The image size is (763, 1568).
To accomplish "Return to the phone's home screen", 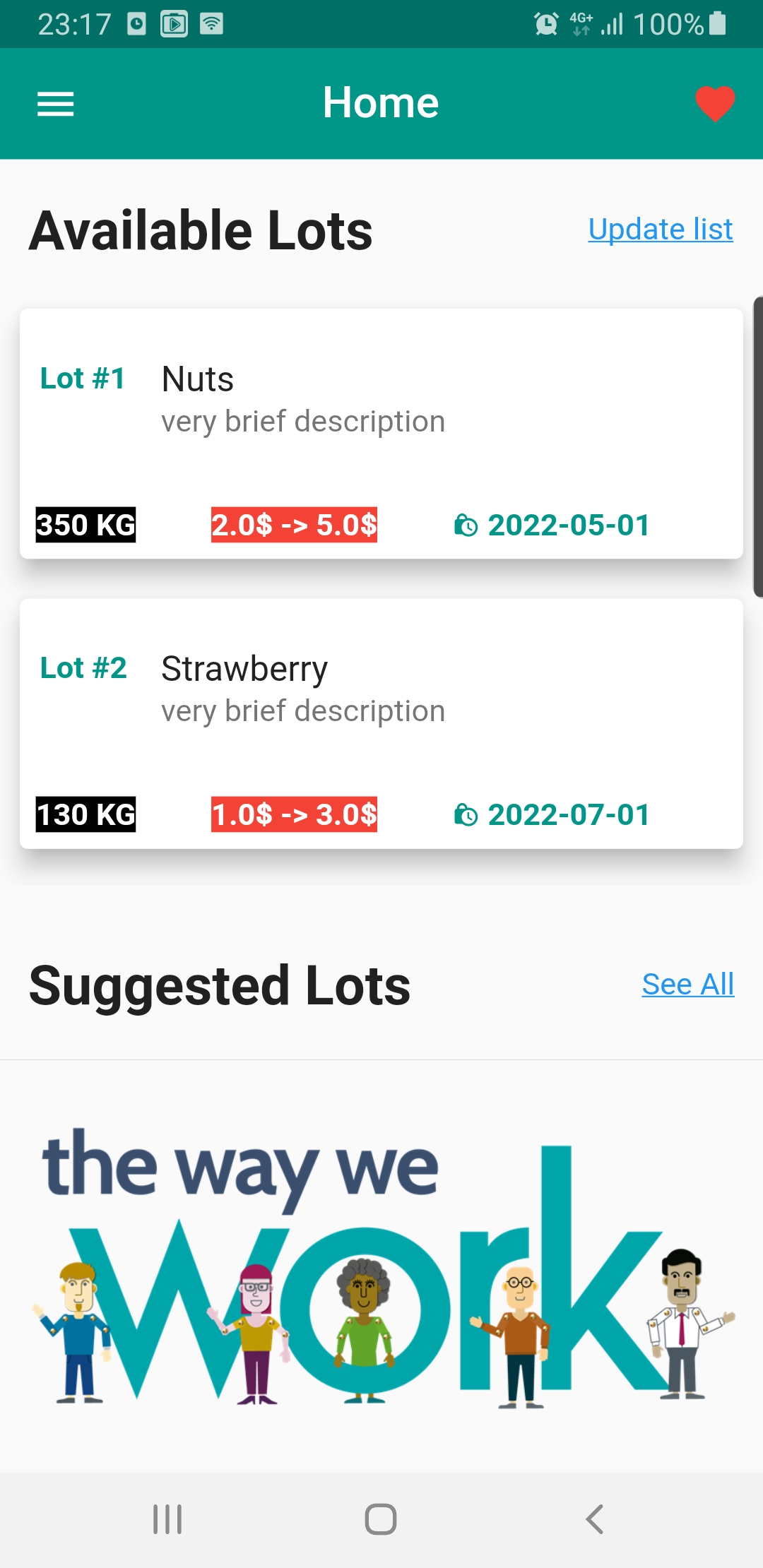I will [381, 1519].
